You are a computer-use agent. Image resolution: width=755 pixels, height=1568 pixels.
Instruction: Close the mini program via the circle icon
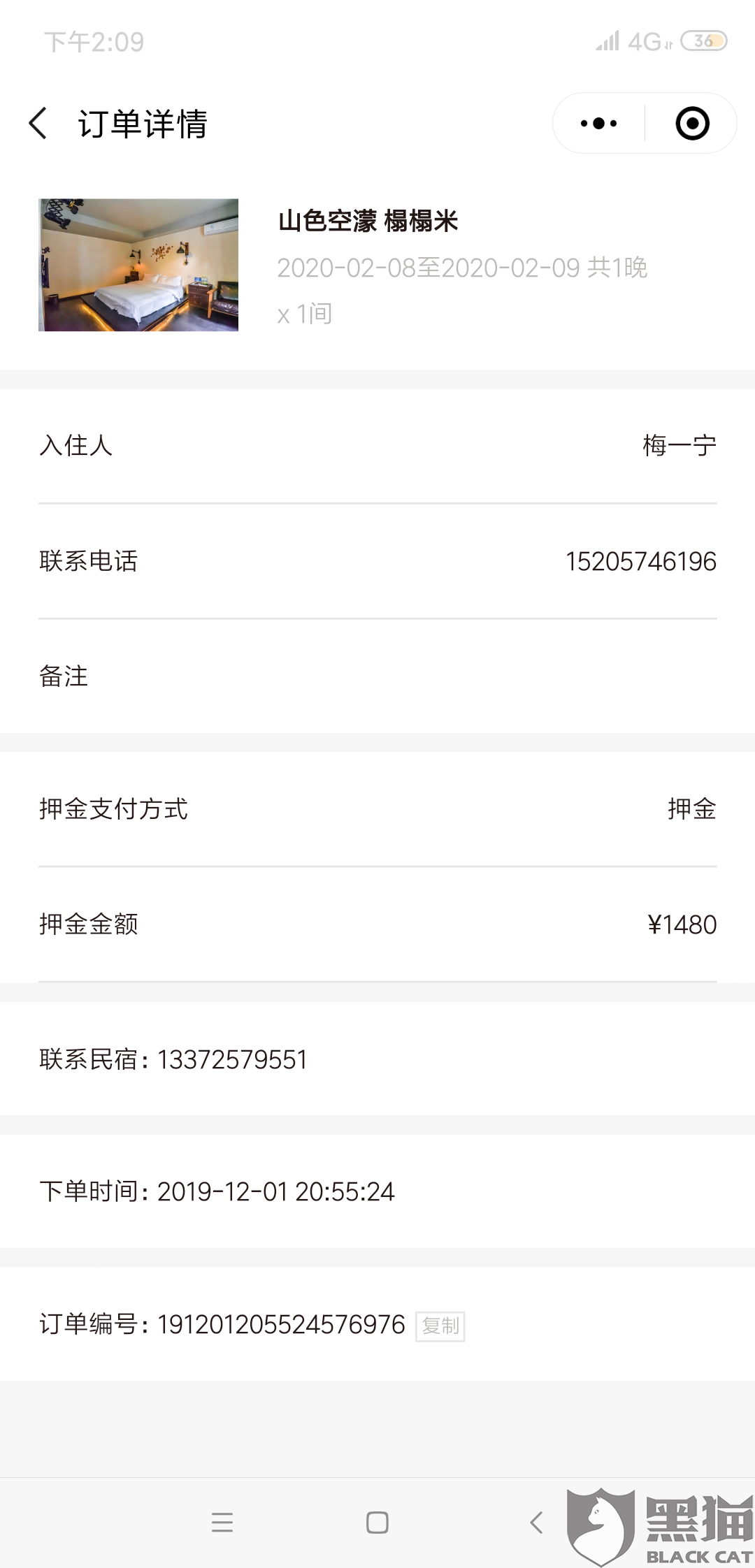692,124
